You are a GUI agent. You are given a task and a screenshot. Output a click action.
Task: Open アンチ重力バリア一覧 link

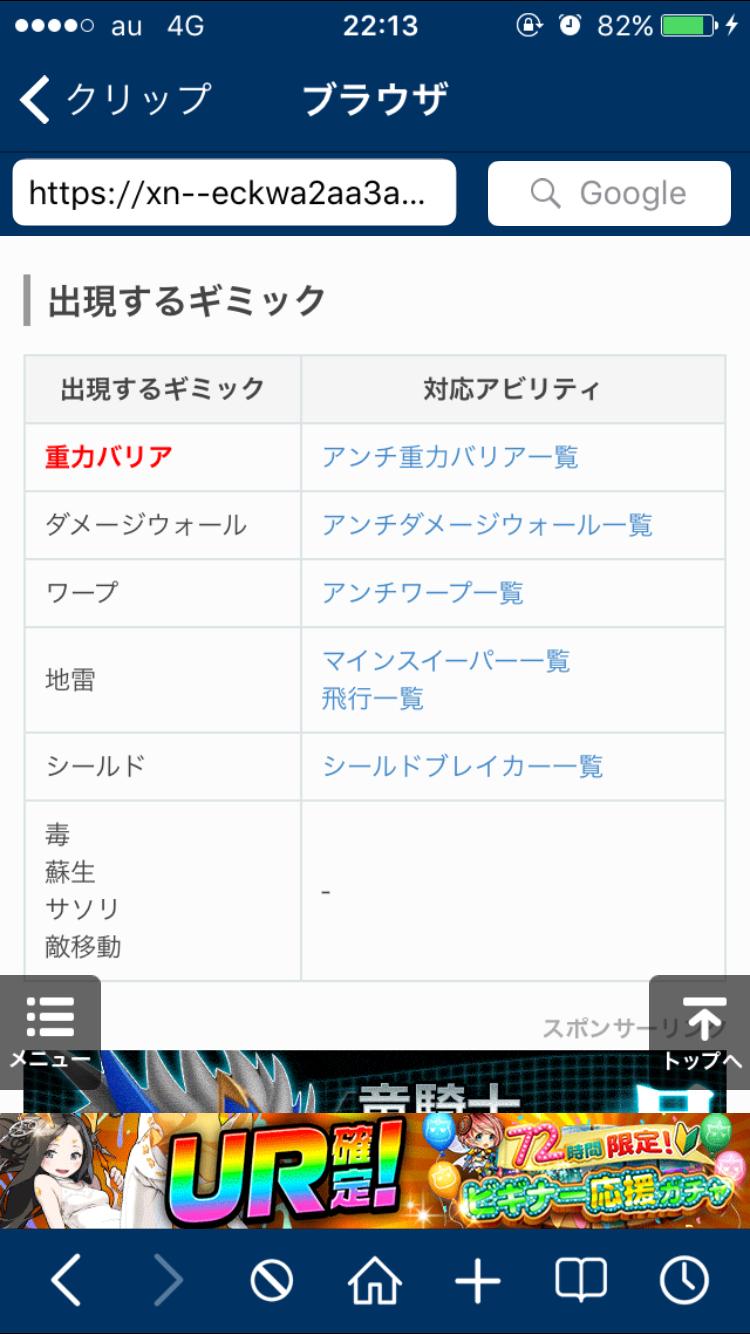pos(450,457)
